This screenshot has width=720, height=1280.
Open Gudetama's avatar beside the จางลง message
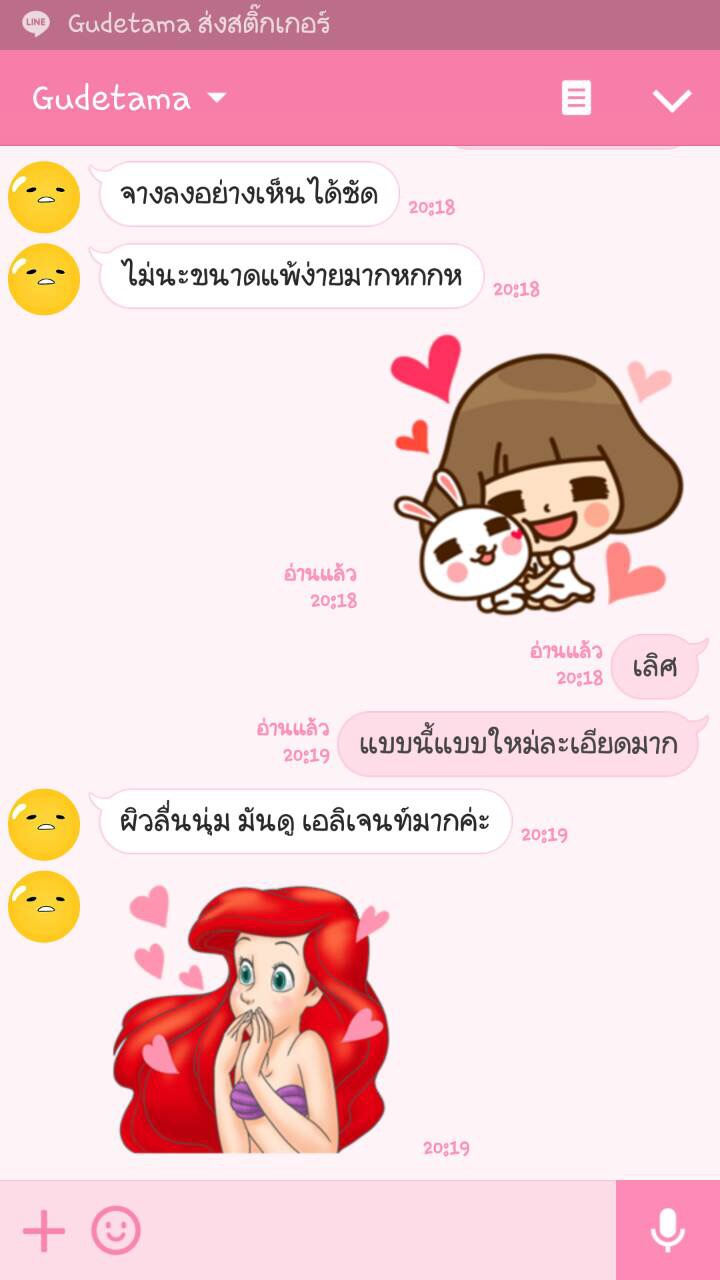click(x=44, y=197)
